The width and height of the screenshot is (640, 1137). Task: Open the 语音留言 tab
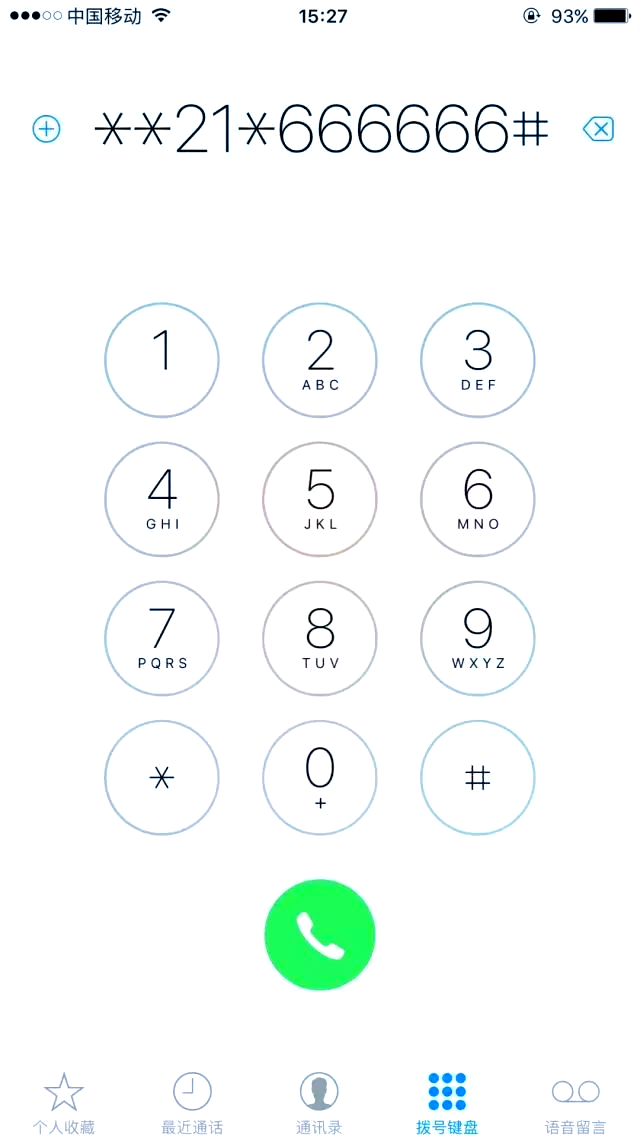575,1103
